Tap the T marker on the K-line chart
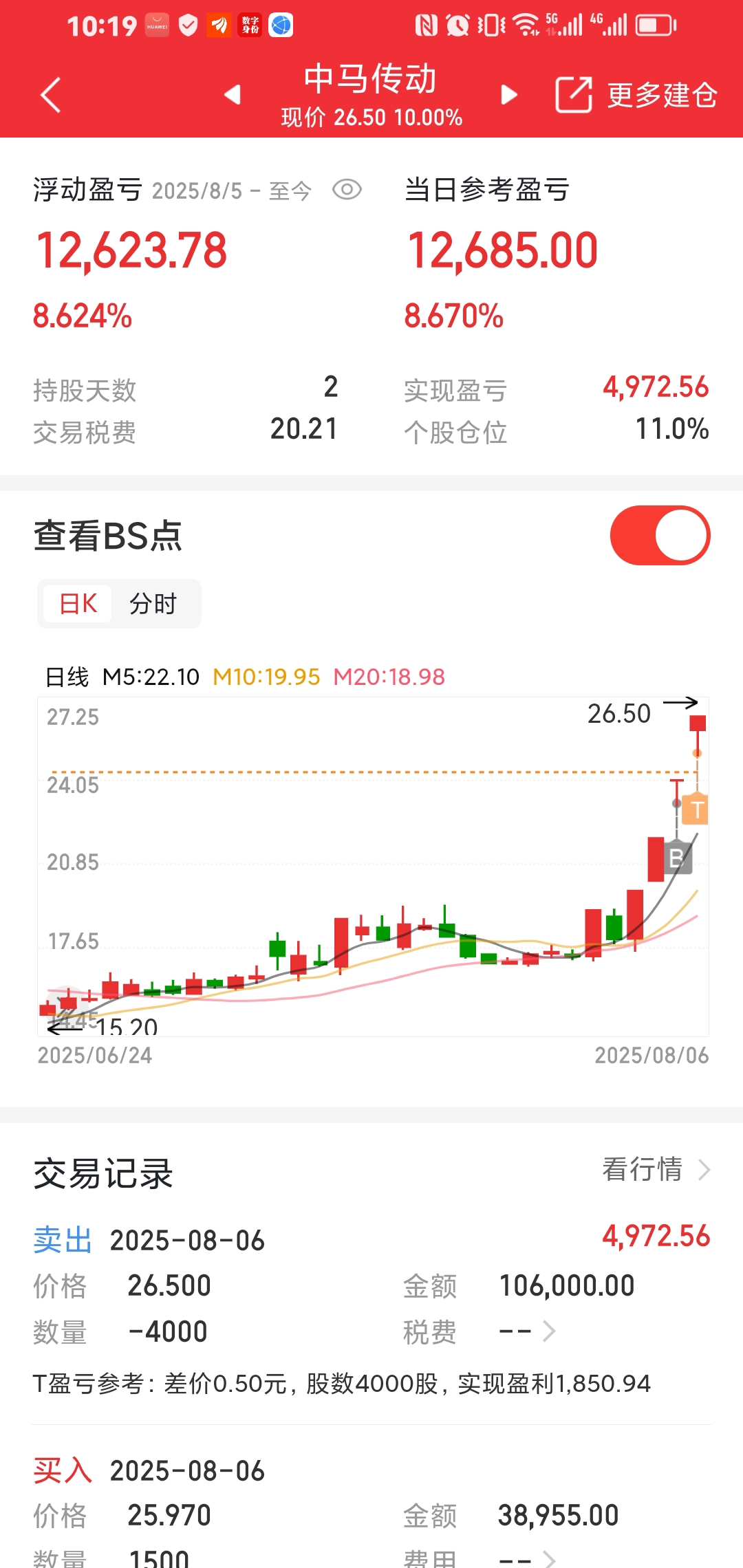The width and height of the screenshot is (743, 1568). pos(696,809)
